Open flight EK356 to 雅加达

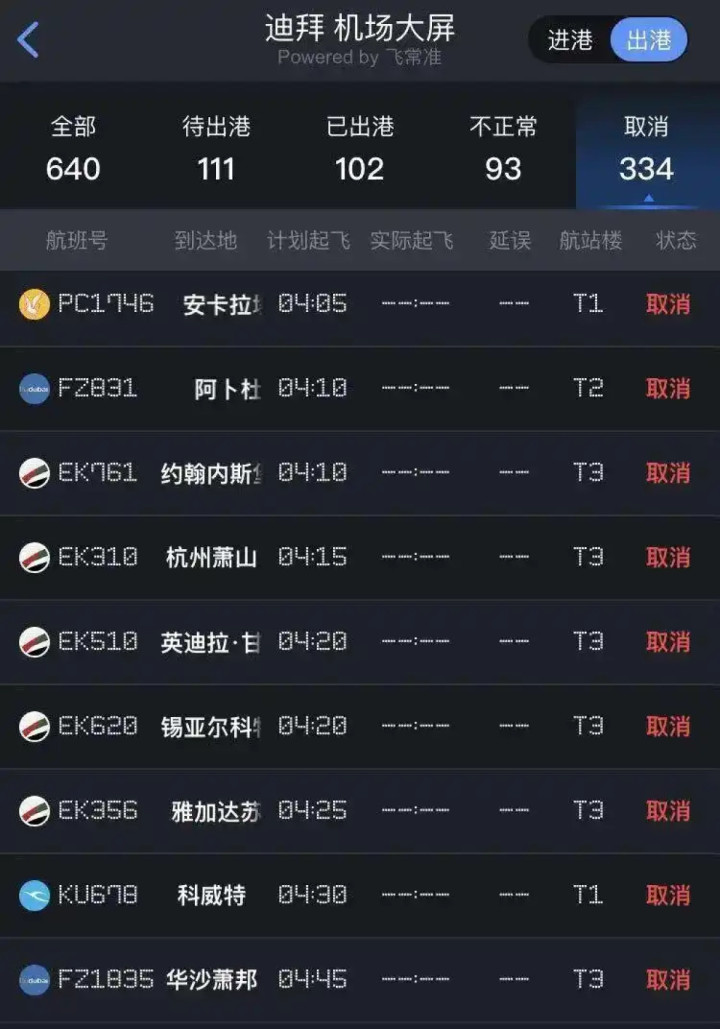pos(360,811)
